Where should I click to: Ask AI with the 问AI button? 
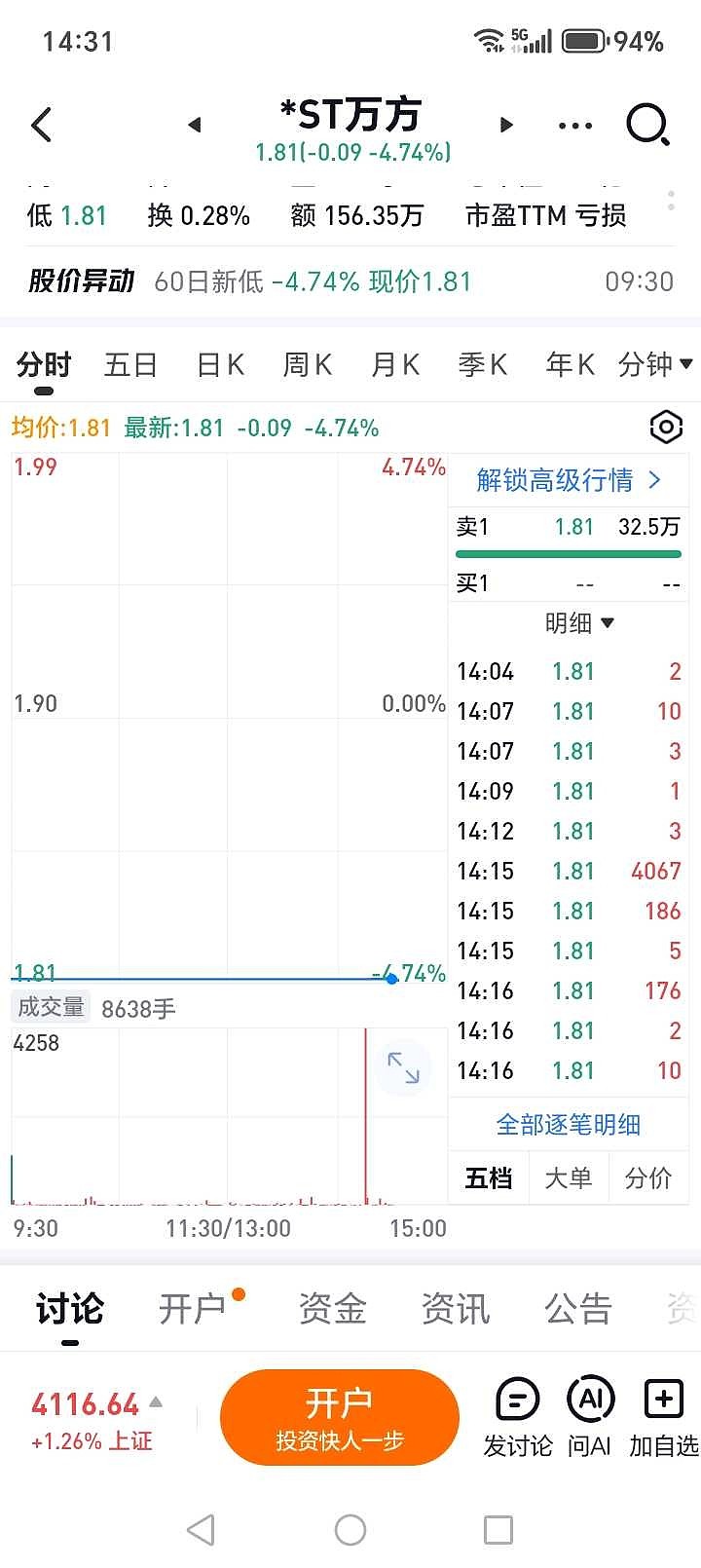[x=590, y=1417]
